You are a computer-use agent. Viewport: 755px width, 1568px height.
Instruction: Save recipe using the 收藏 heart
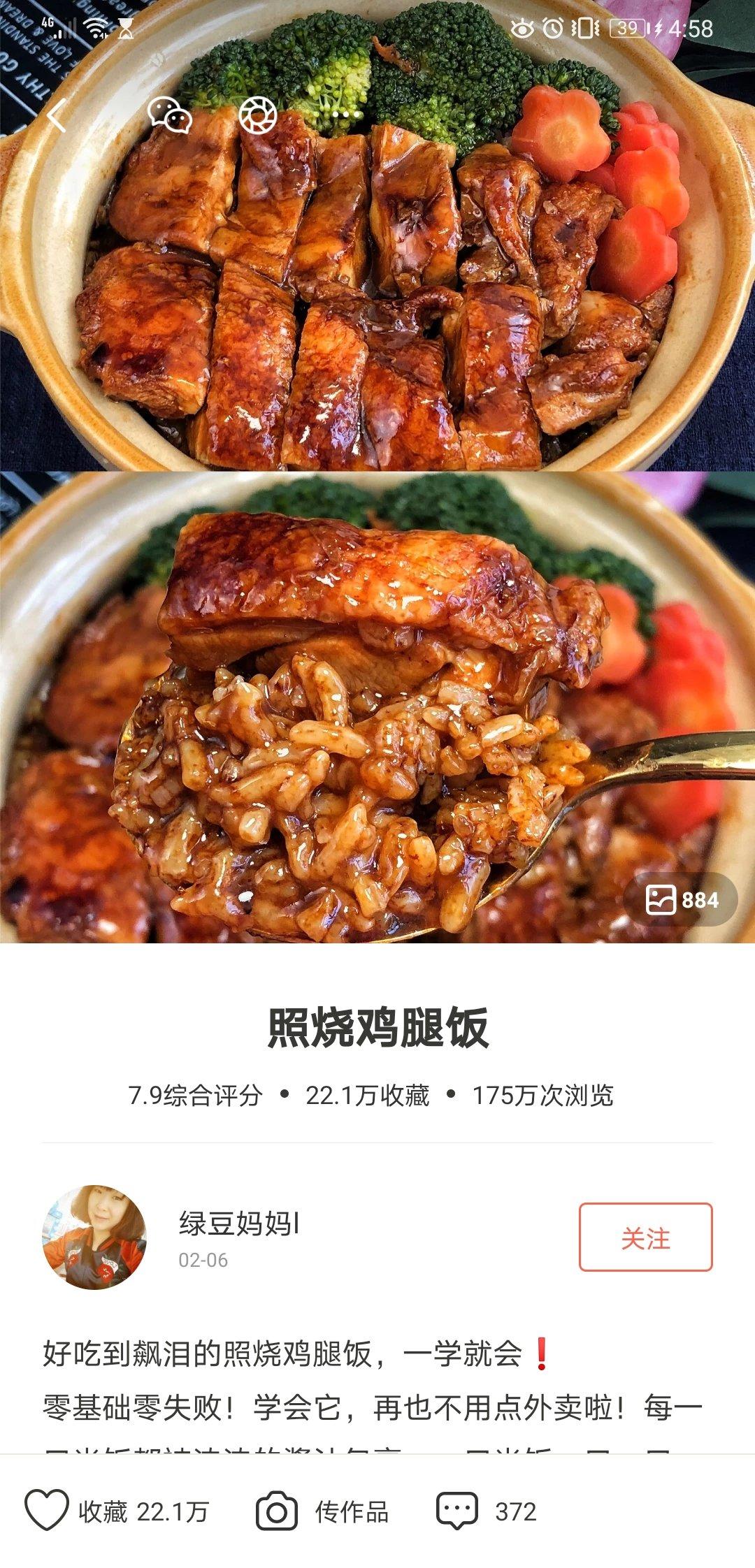pos(48,1511)
